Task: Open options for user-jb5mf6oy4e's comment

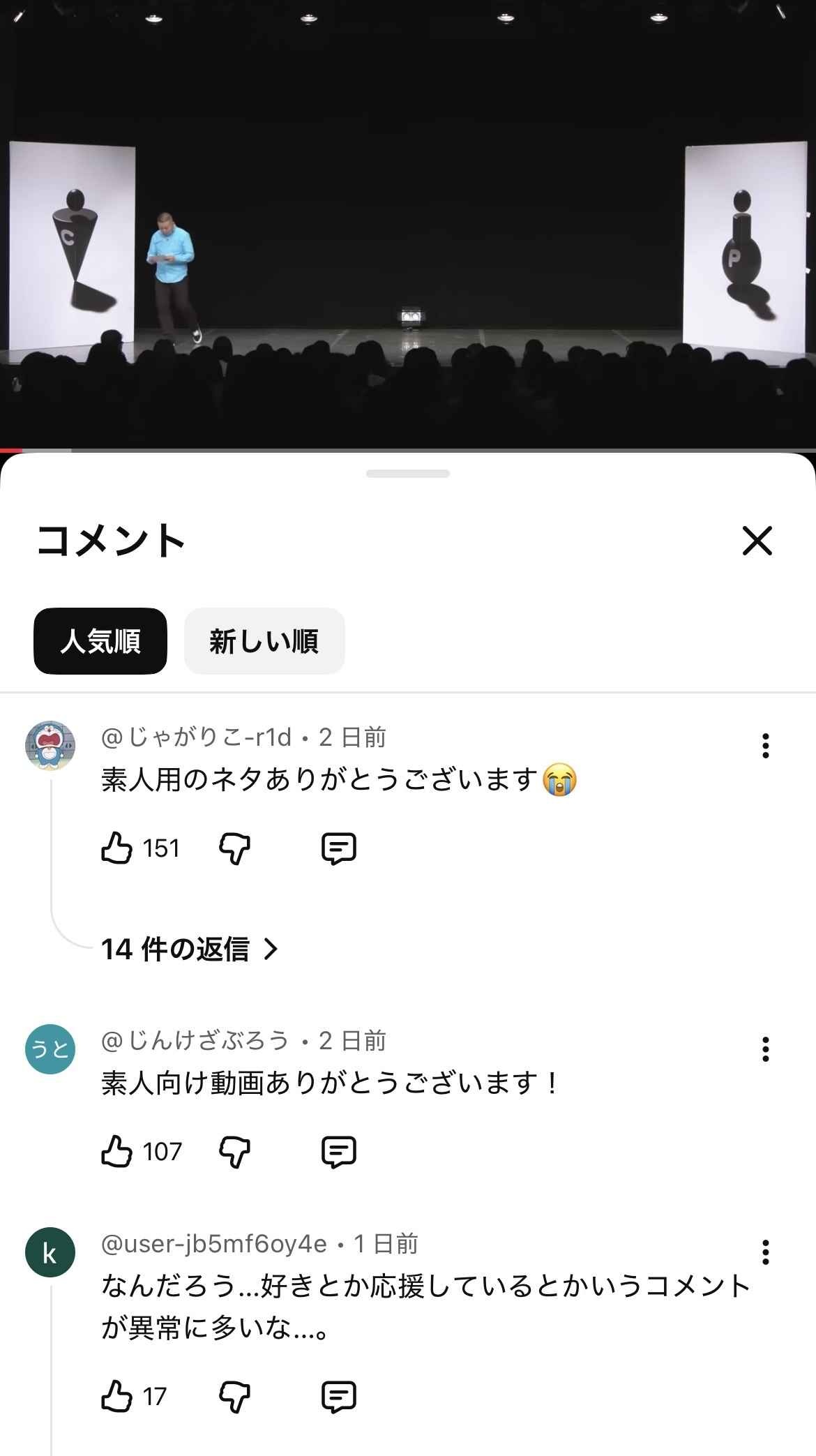Action: tap(765, 1252)
